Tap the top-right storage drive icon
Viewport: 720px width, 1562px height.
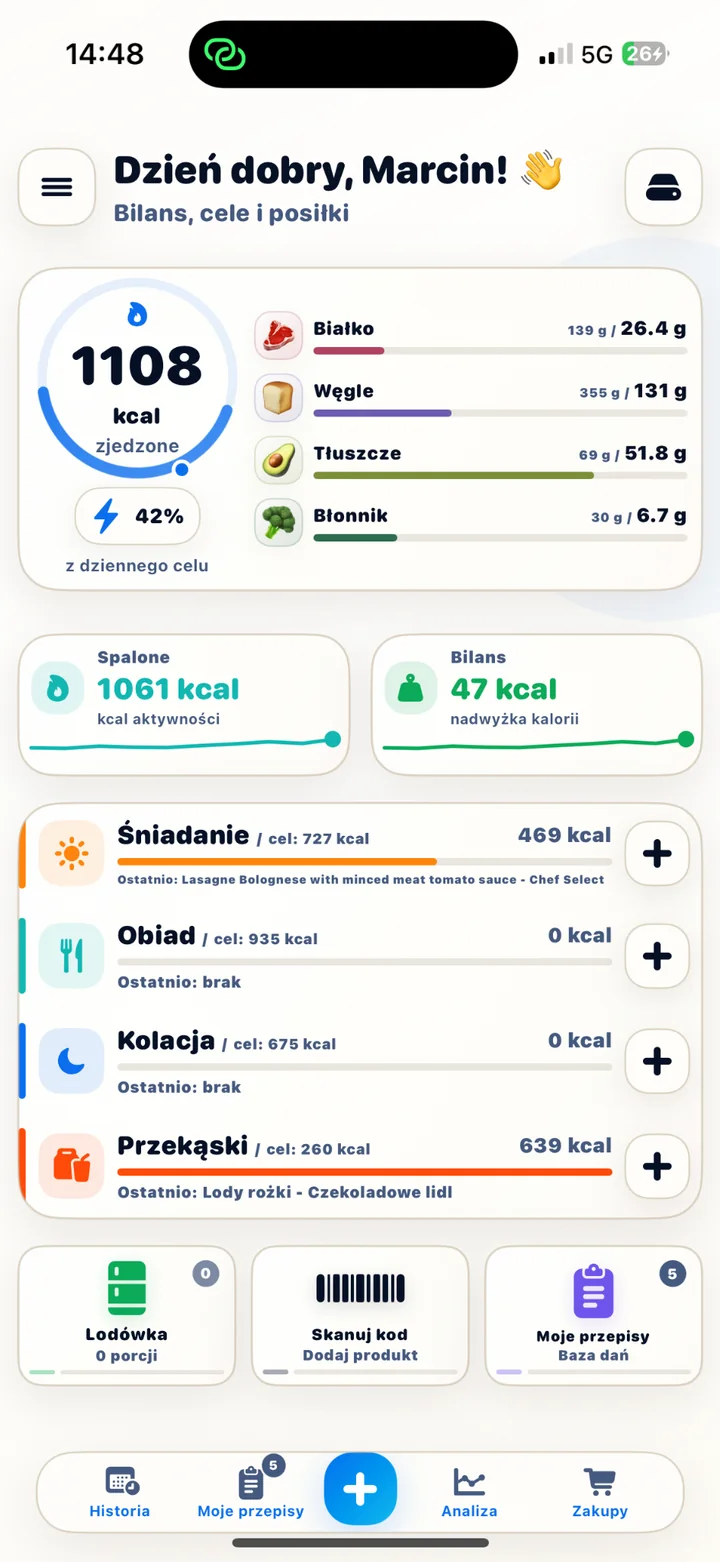[x=663, y=187]
